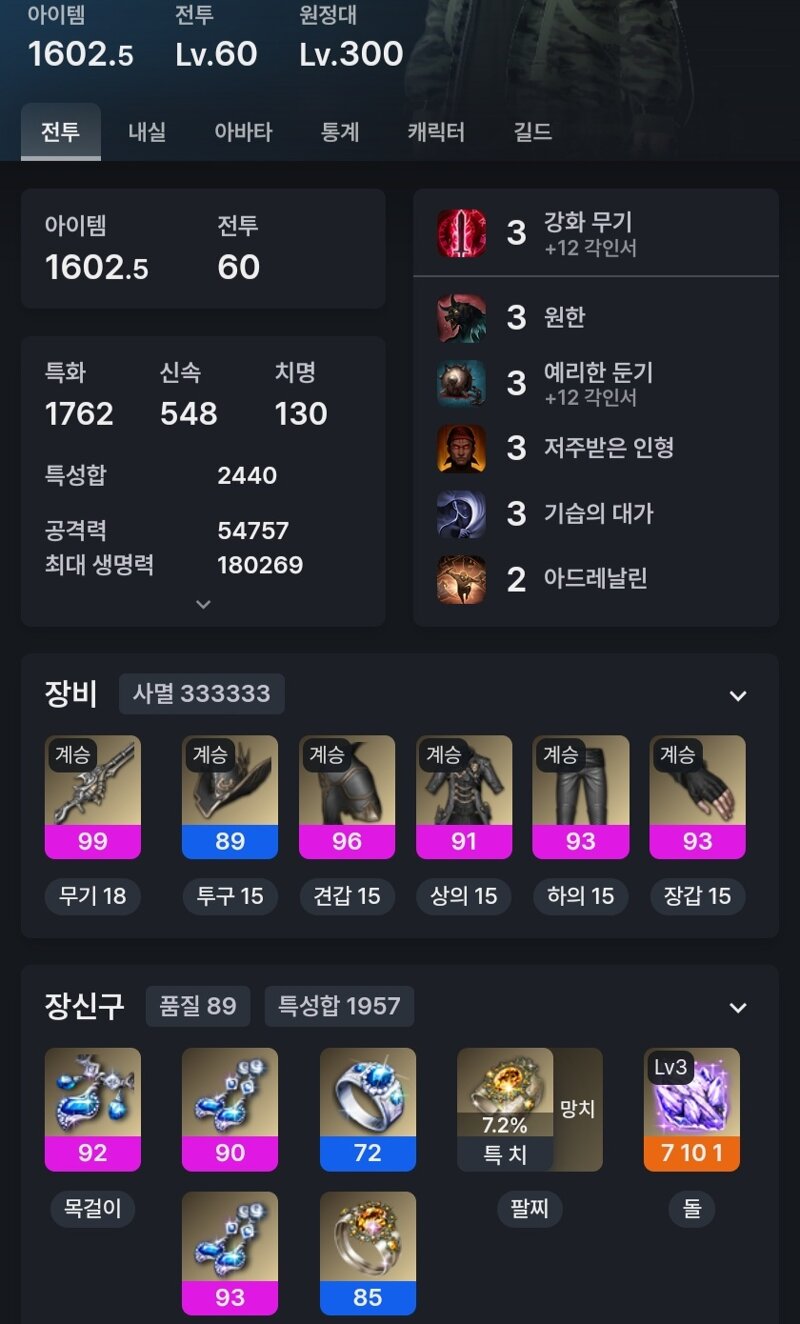Open the bracelet item showing 7.2%

coord(529,1109)
